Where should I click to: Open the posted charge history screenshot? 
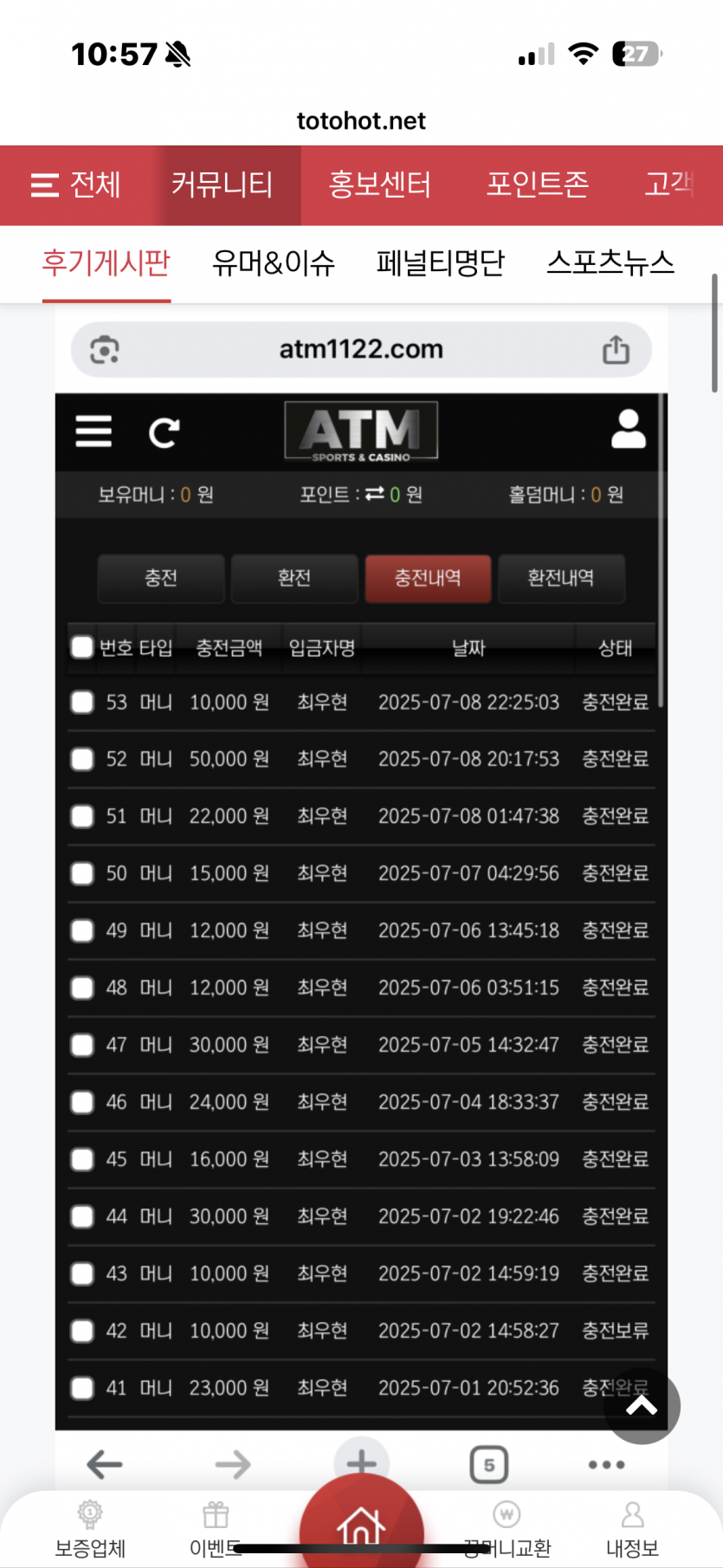[361, 866]
